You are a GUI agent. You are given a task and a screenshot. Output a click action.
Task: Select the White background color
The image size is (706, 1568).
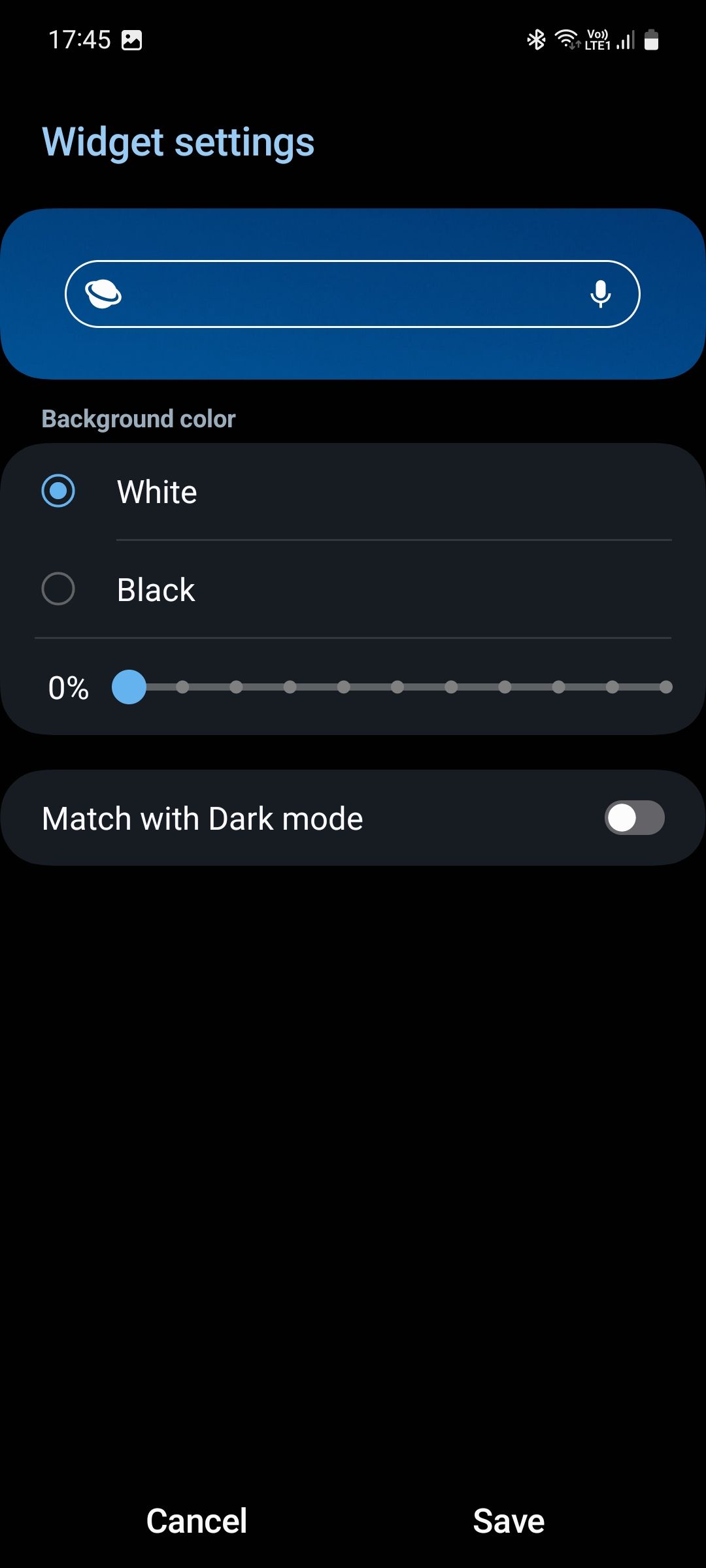(x=59, y=491)
